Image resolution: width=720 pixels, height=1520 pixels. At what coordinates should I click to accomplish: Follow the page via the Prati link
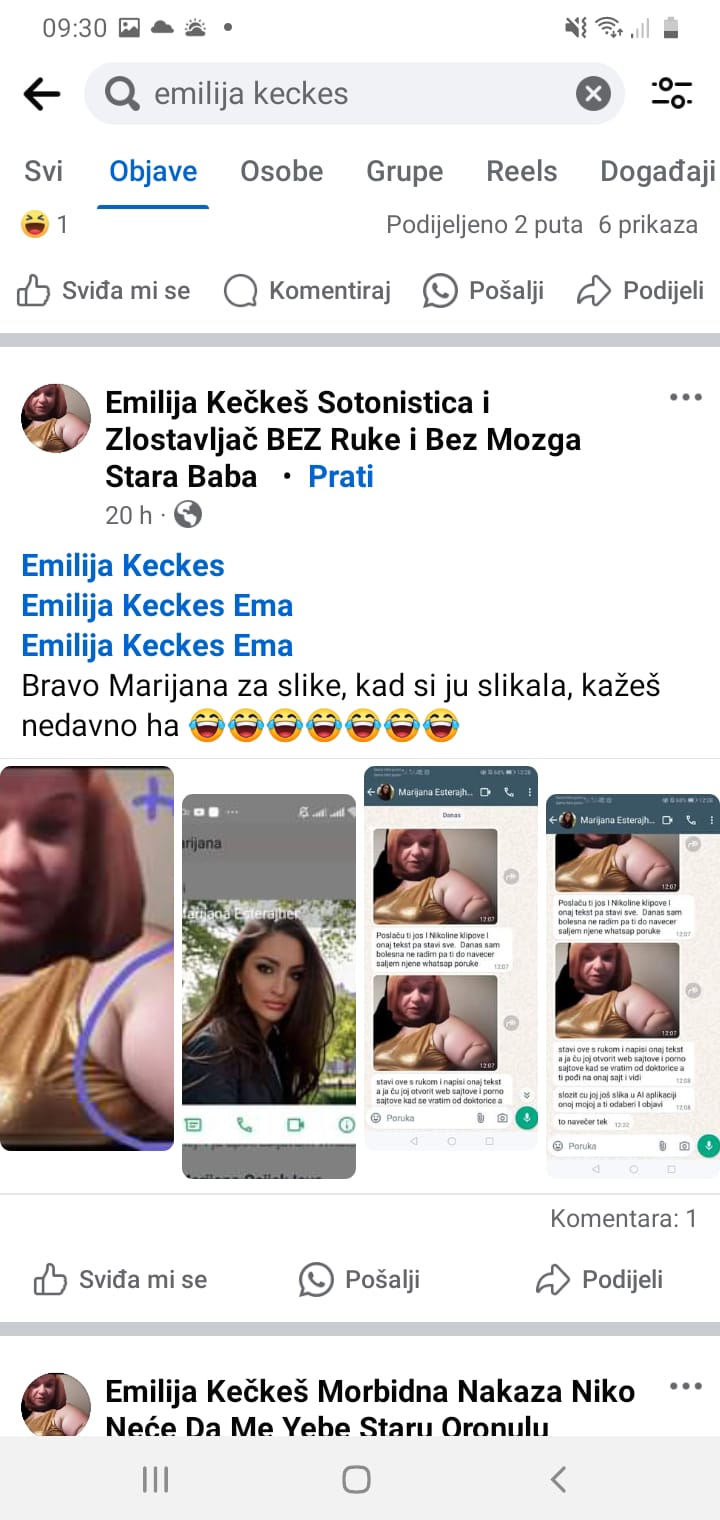point(340,476)
